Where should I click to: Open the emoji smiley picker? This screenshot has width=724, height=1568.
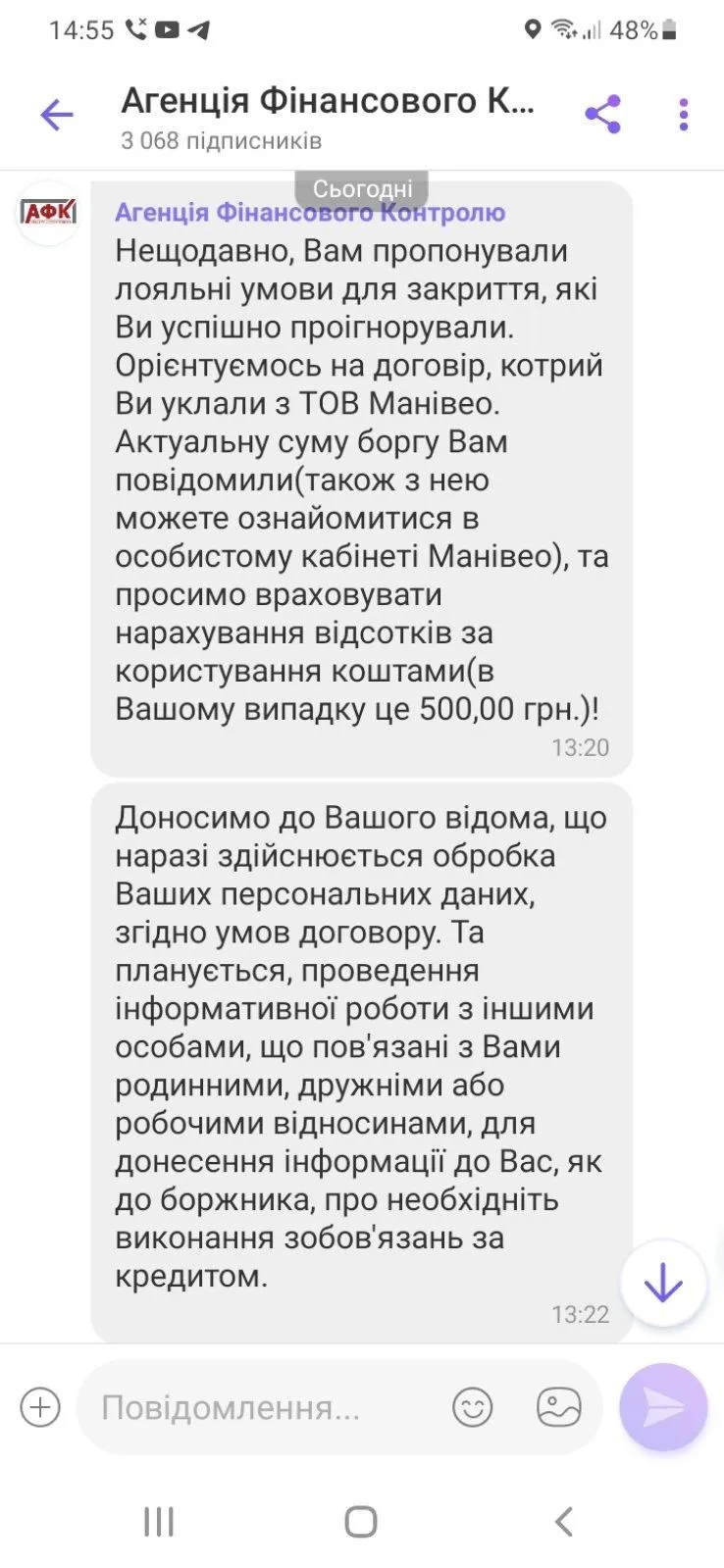(472, 1407)
